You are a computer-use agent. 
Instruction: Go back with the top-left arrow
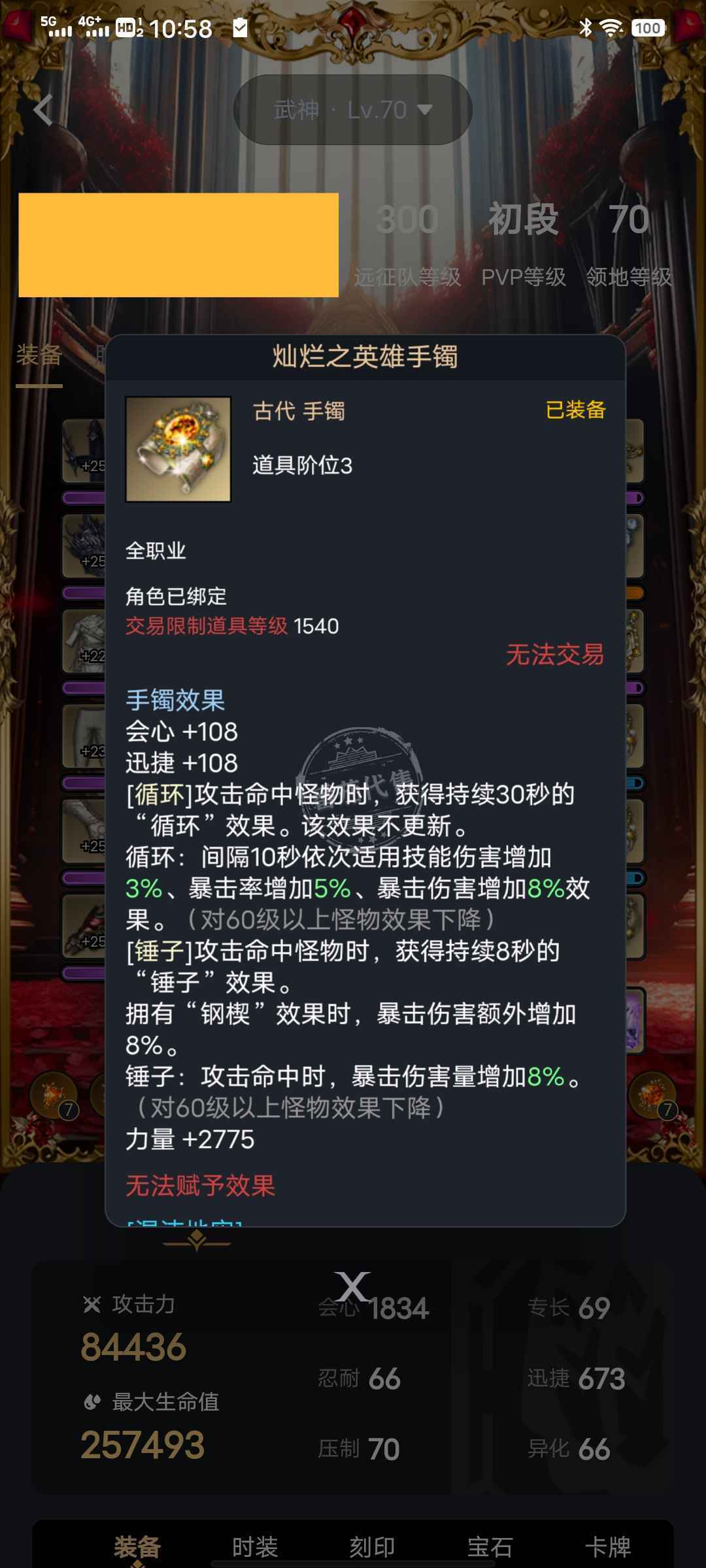pos(43,110)
